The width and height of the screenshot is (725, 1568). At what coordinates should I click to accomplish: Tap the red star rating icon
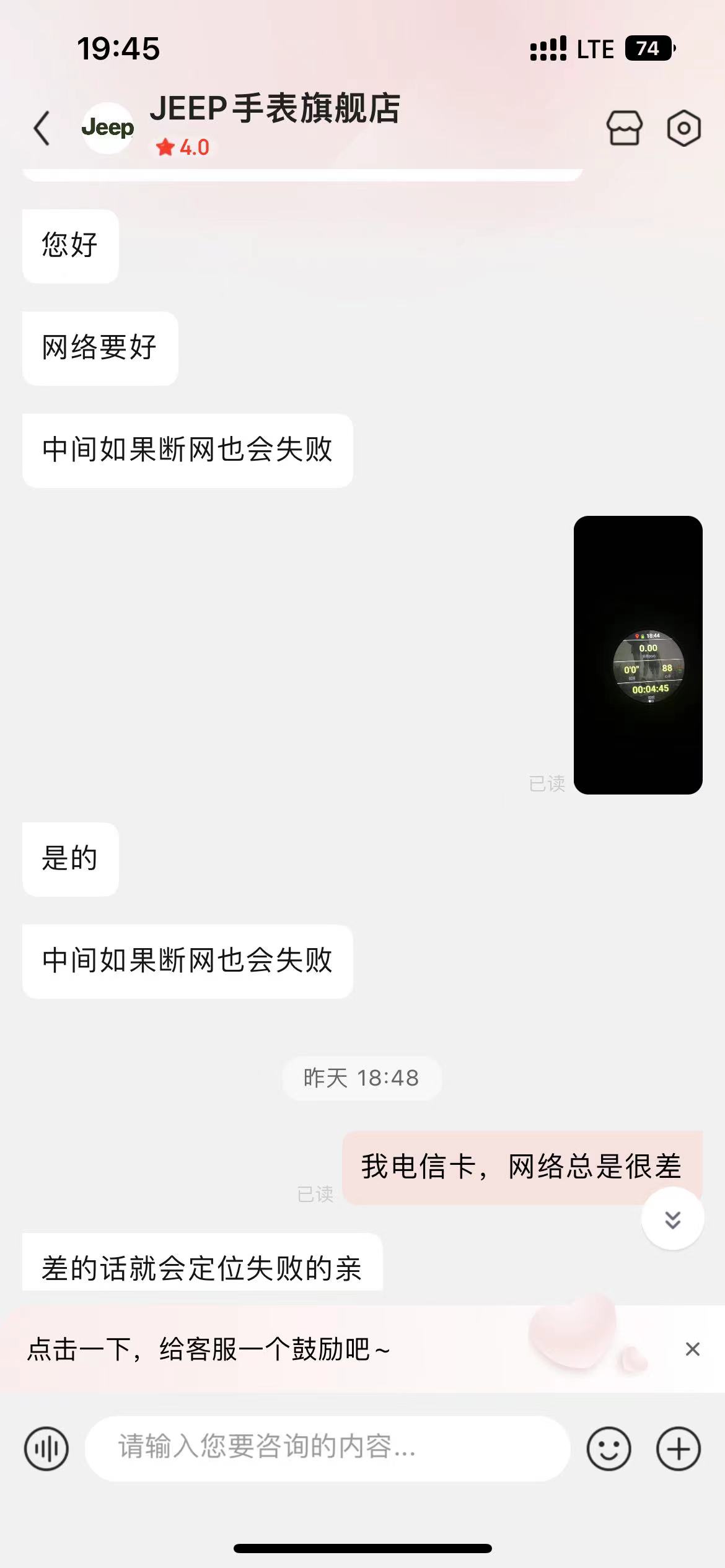coord(165,148)
